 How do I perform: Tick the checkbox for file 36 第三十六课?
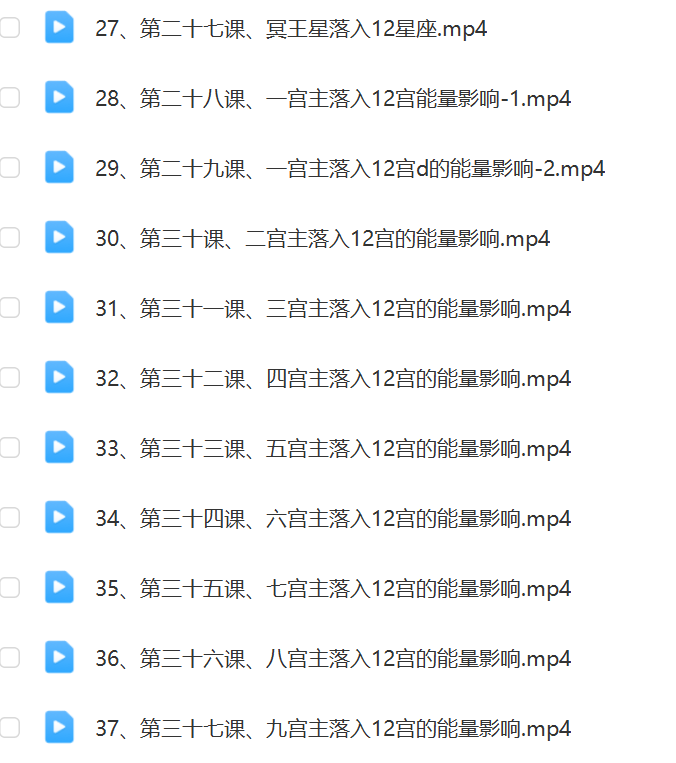coord(10,658)
